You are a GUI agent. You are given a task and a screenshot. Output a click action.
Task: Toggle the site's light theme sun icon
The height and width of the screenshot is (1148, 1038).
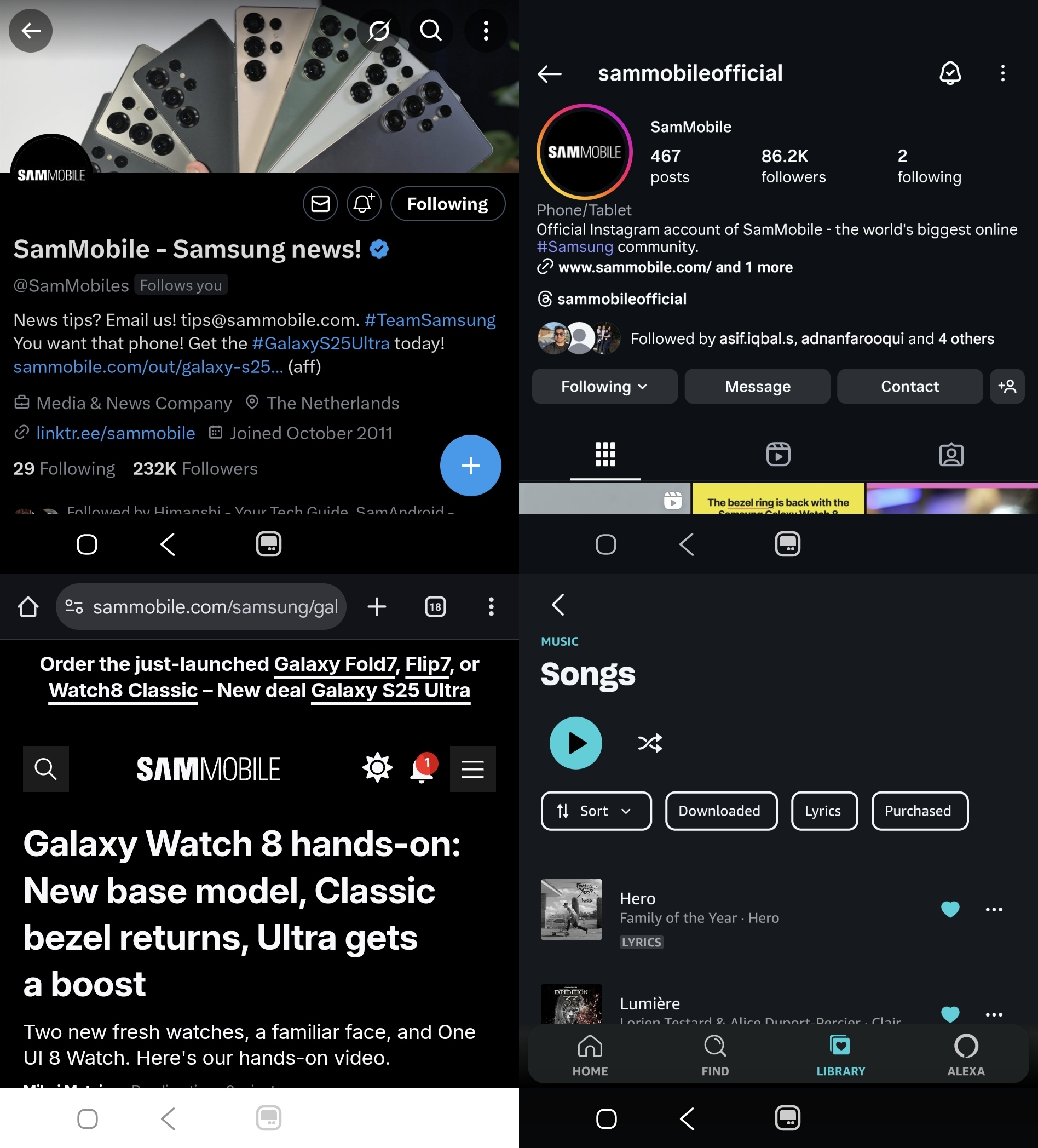click(x=377, y=768)
